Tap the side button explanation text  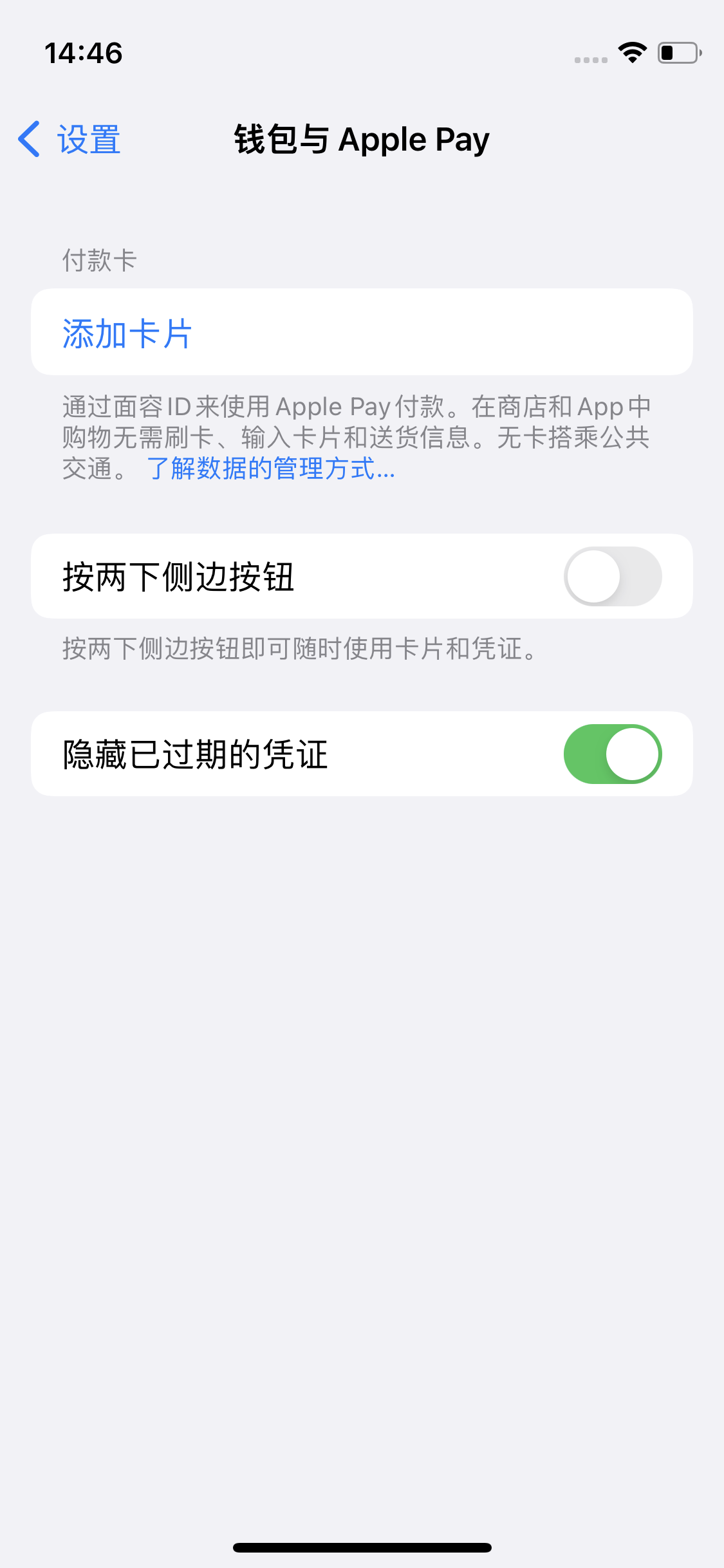click(x=297, y=651)
